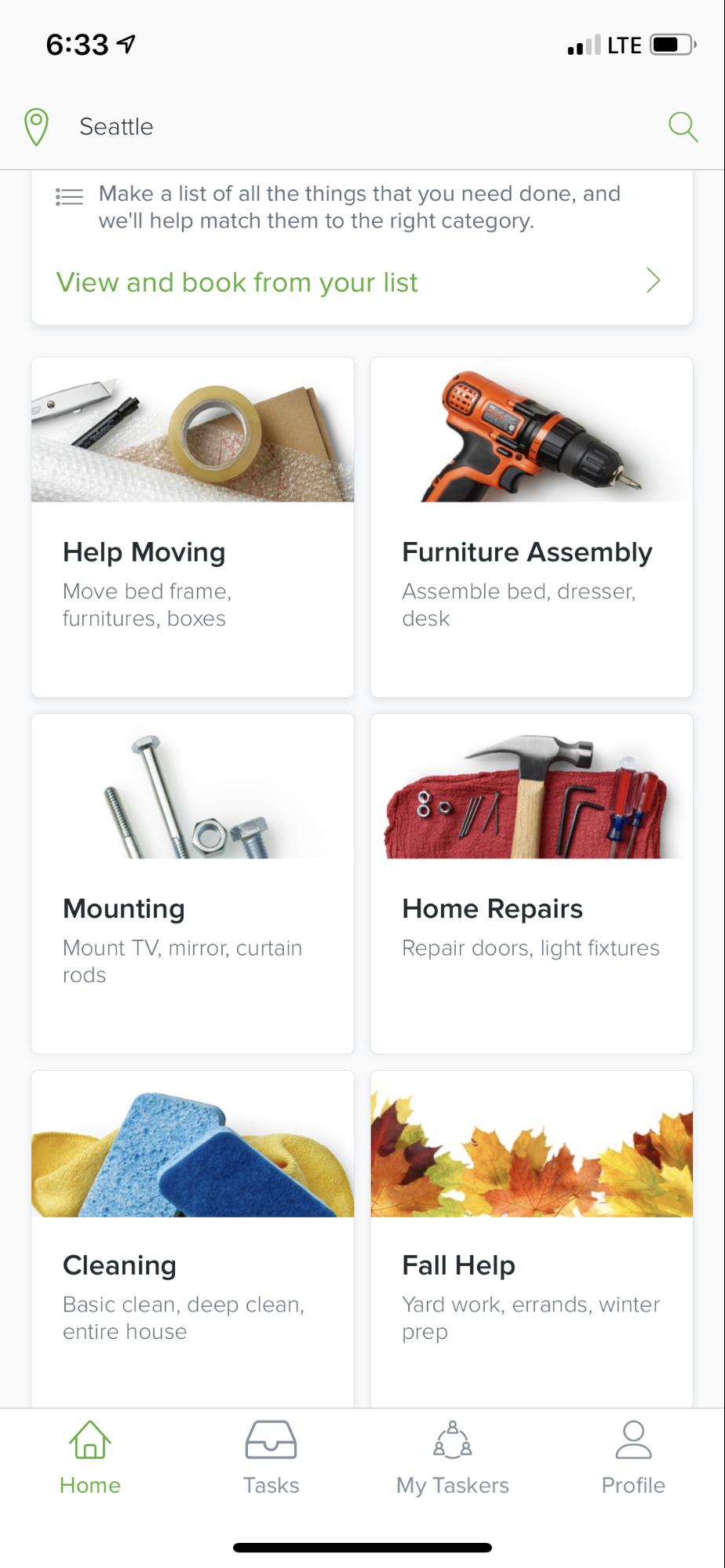Open the Profile tab
This screenshot has width=725, height=1568.
pos(632,1457)
